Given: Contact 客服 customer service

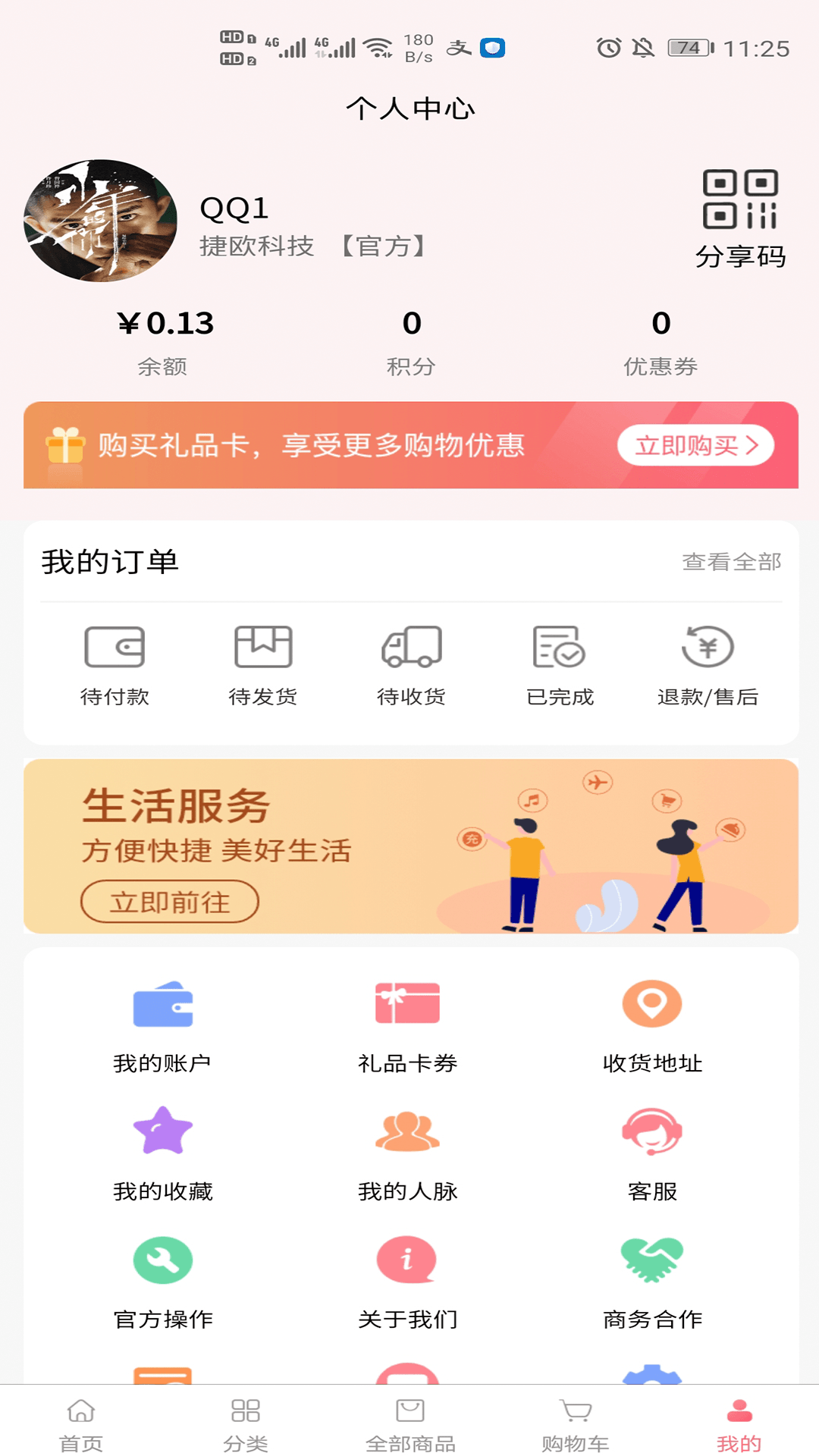Looking at the screenshot, I should point(652,1154).
